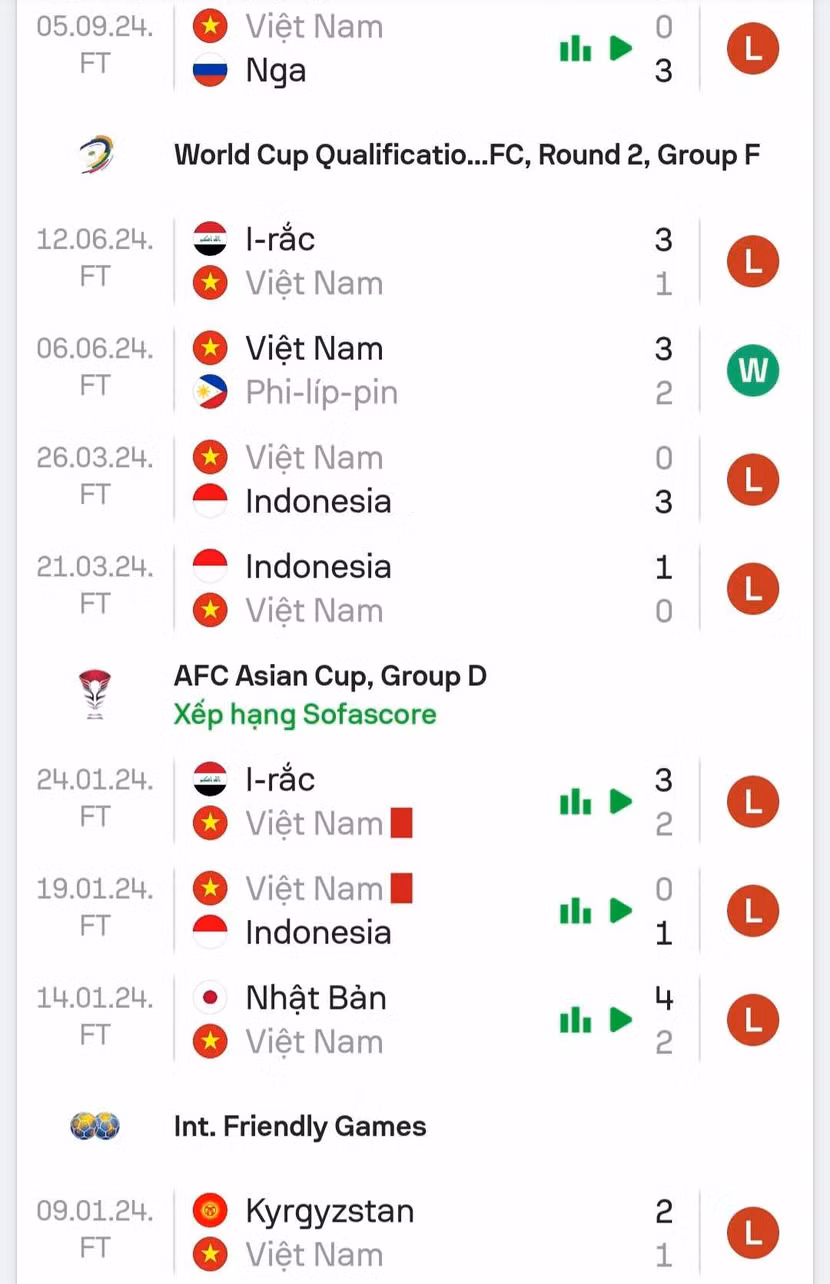Click the Indonesia flag in the 26.03.24 match
The width and height of the screenshot is (830, 1284).
210,500
